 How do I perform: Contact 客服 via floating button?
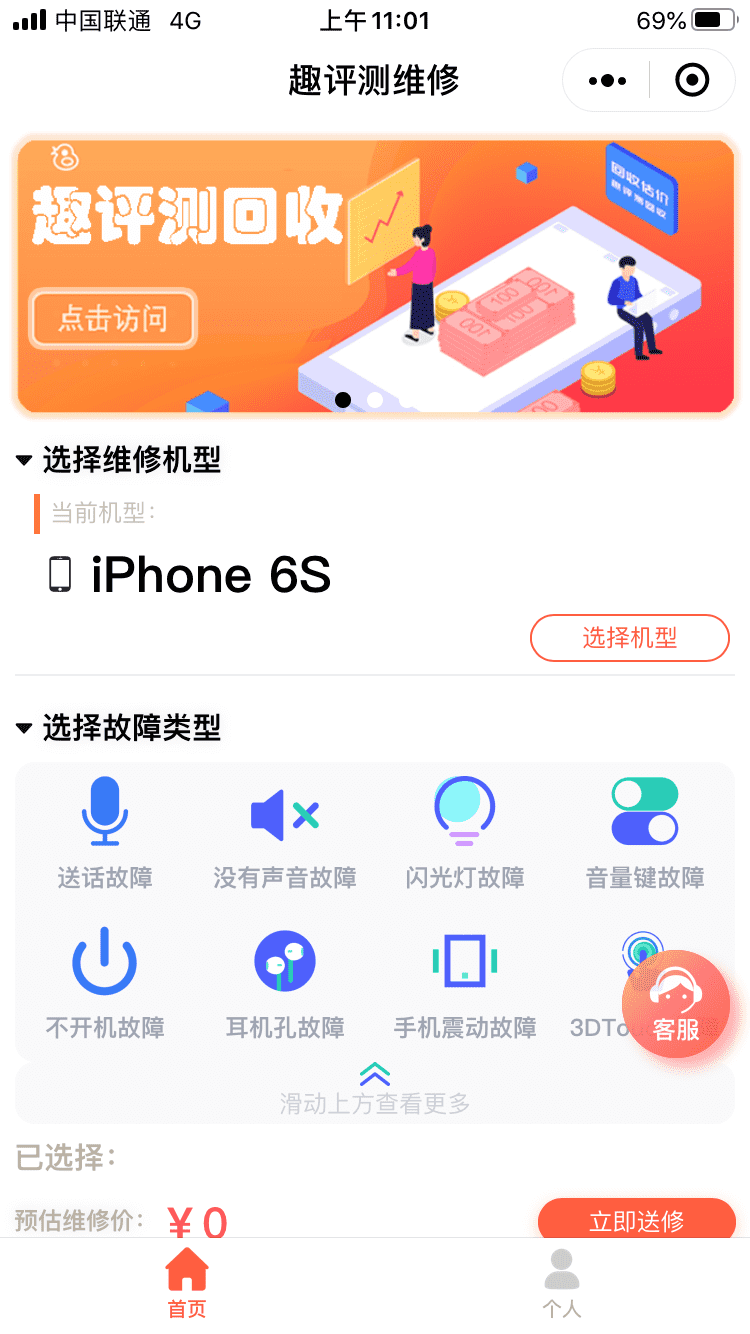676,1004
